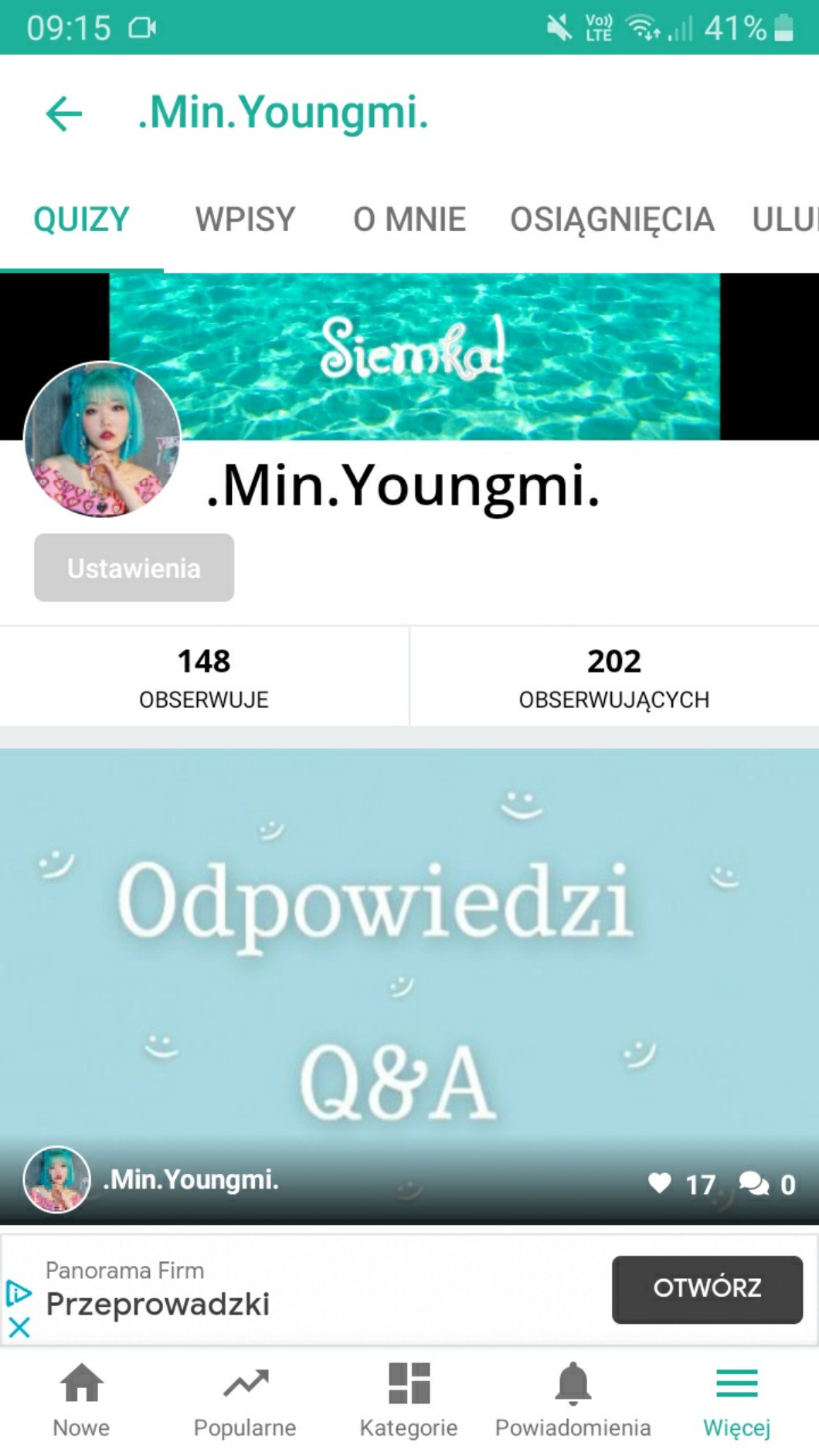The image size is (819, 1456).
Task: Open the Więcej menu
Action: click(736, 1399)
